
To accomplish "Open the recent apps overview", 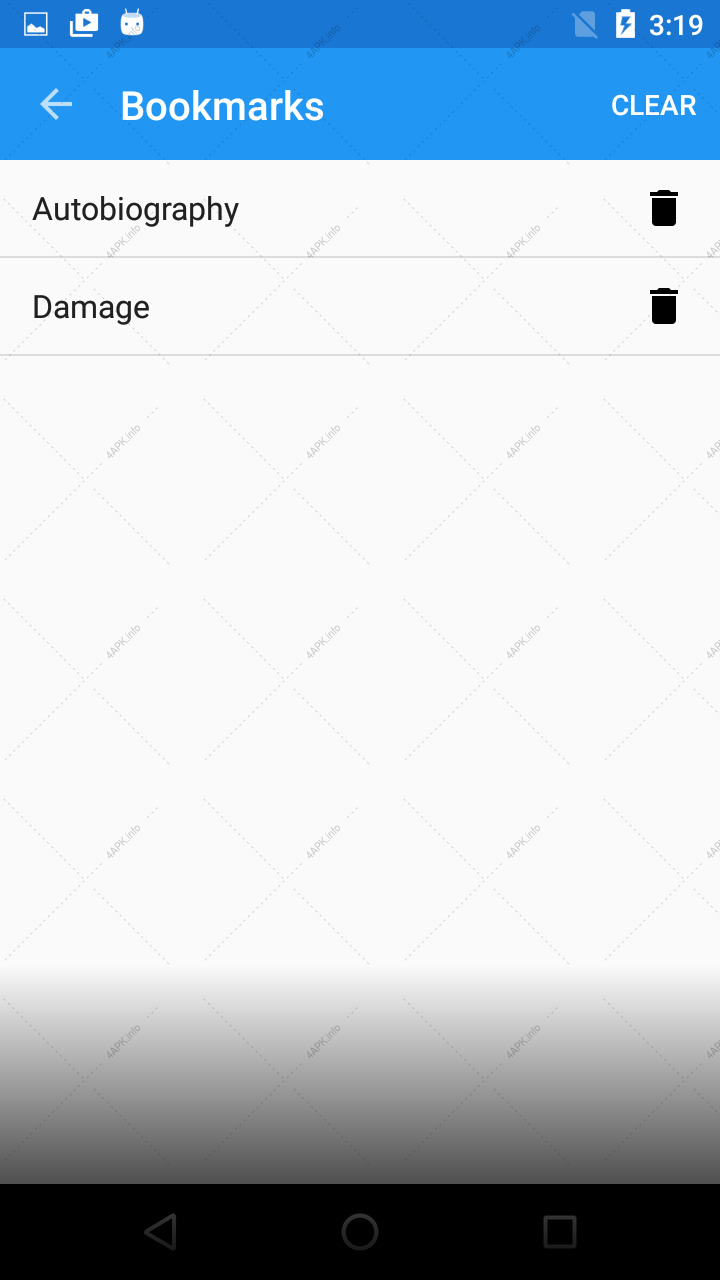I will (560, 1232).
